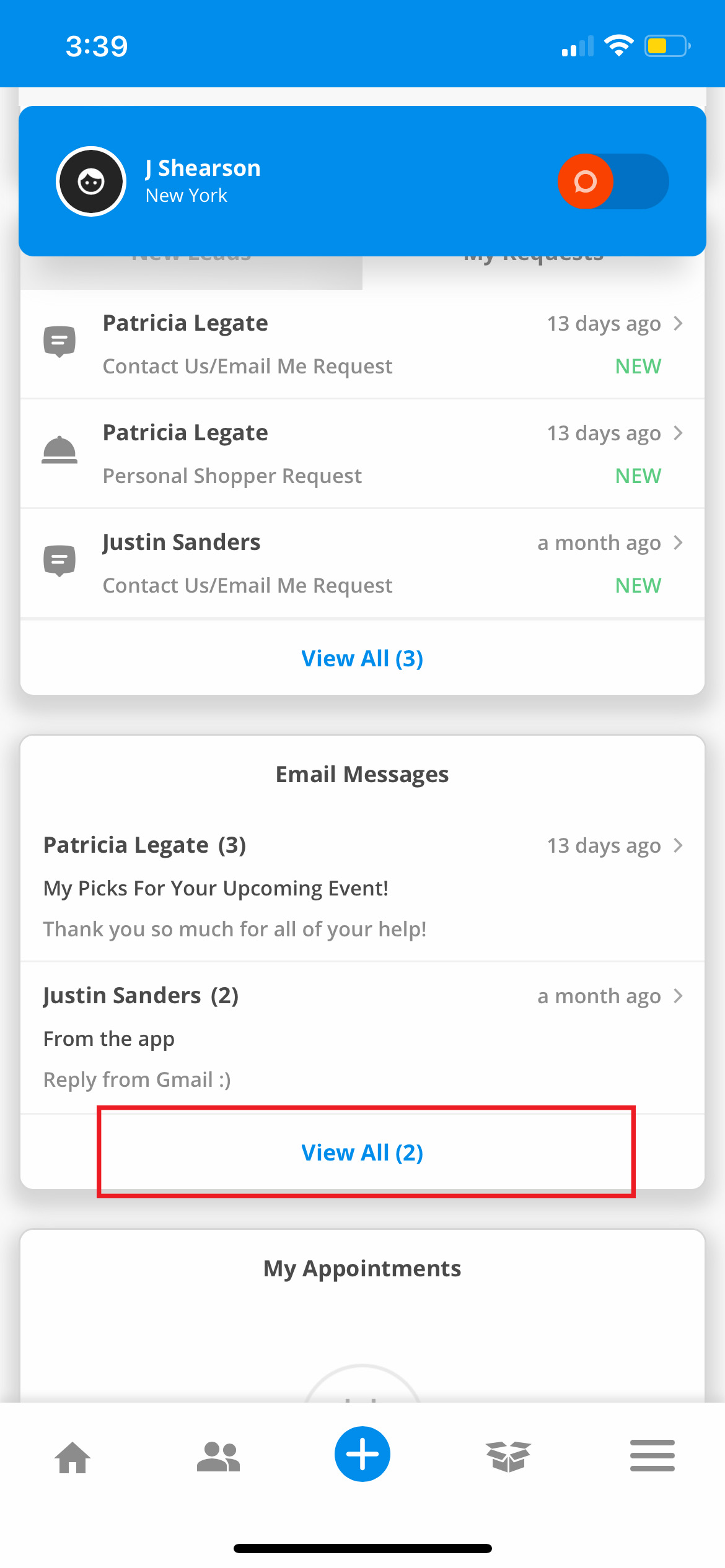Open the contacts people tab
This screenshot has height=1568, width=725.
click(x=218, y=1456)
